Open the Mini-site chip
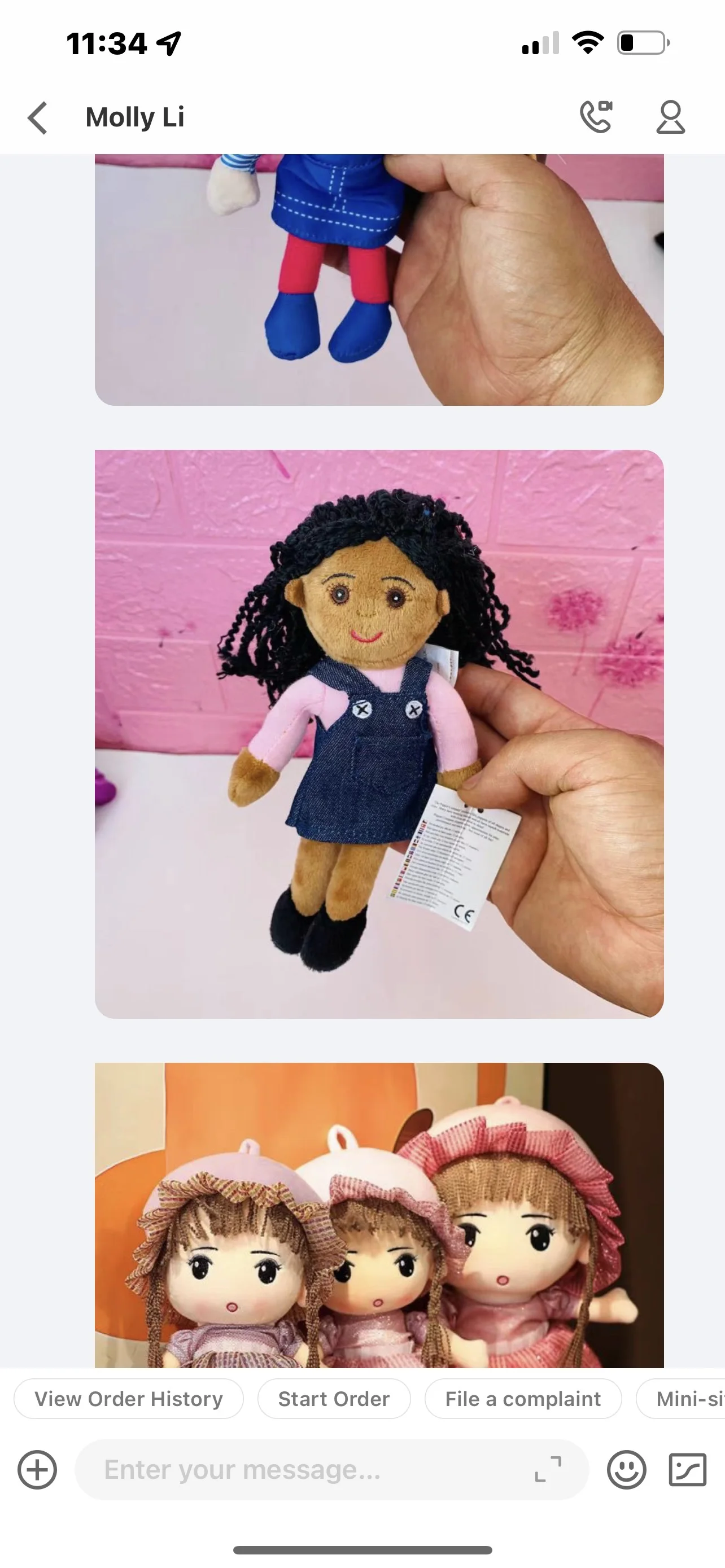 (x=681, y=1399)
